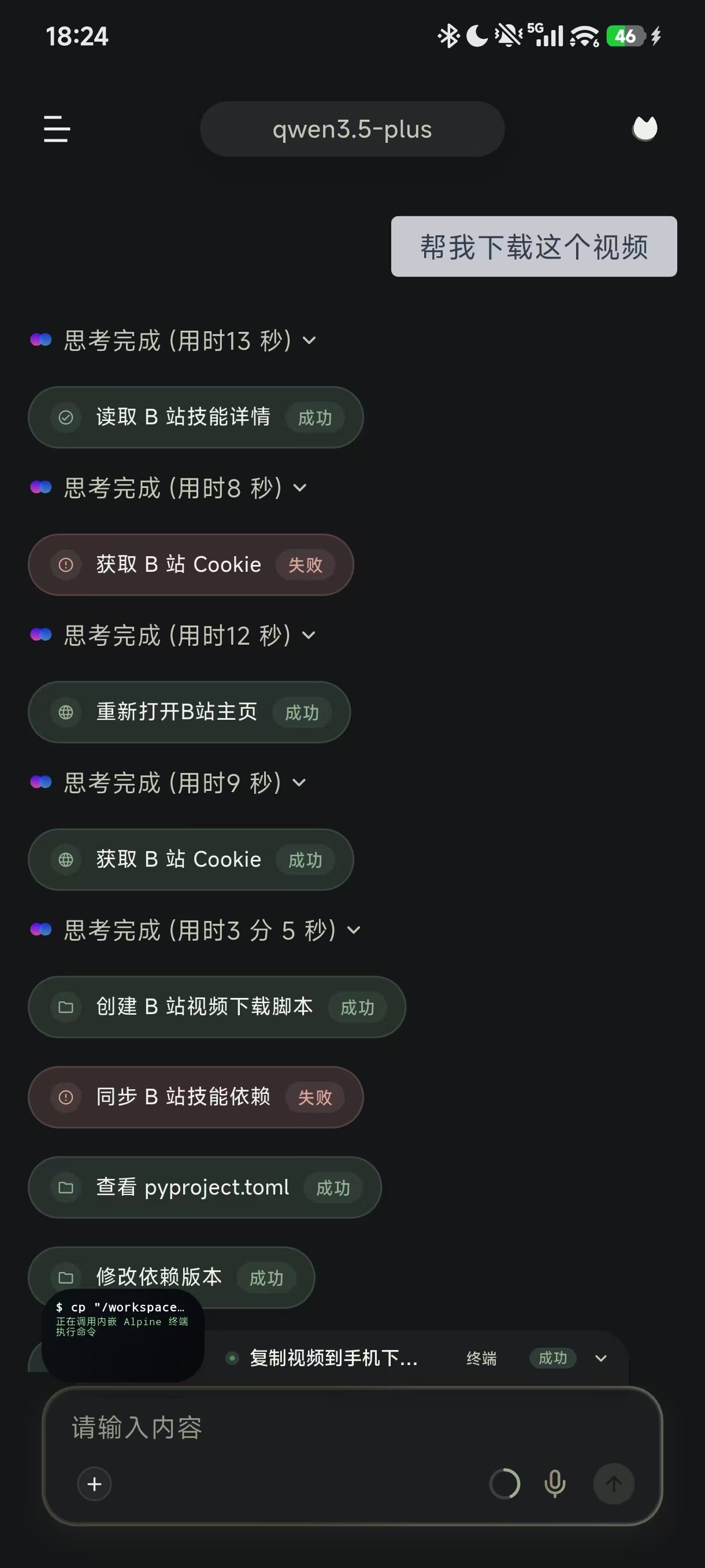Start voice input with the microphone
The height and width of the screenshot is (1568, 705).
click(x=554, y=1484)
